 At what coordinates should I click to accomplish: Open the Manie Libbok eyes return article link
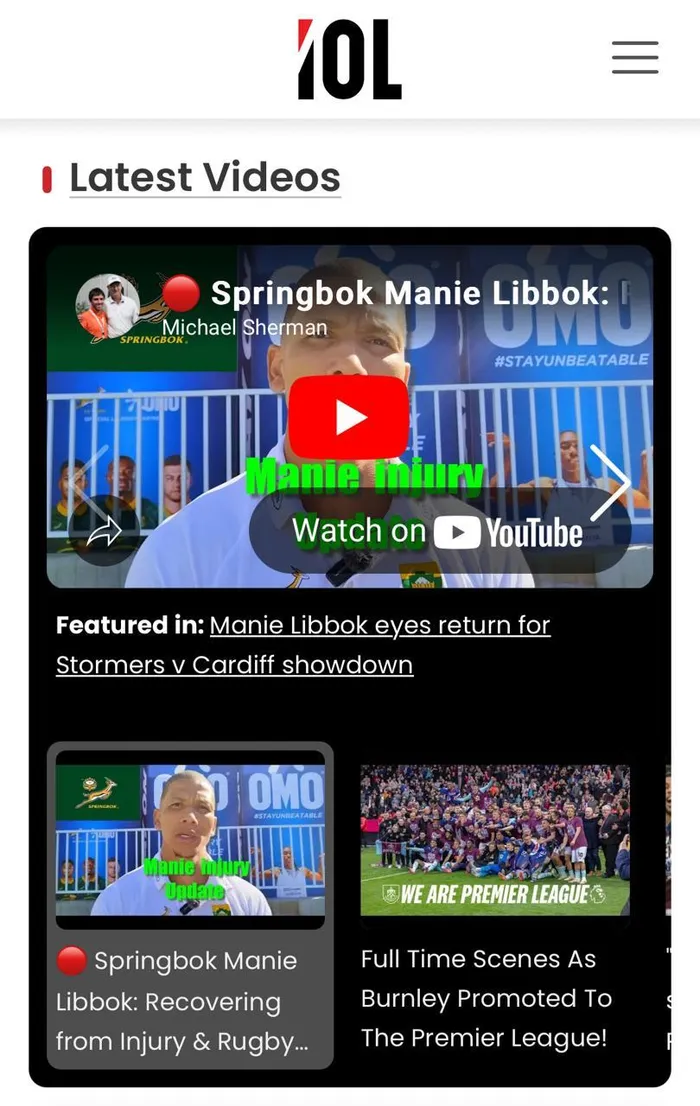(379, 626)
